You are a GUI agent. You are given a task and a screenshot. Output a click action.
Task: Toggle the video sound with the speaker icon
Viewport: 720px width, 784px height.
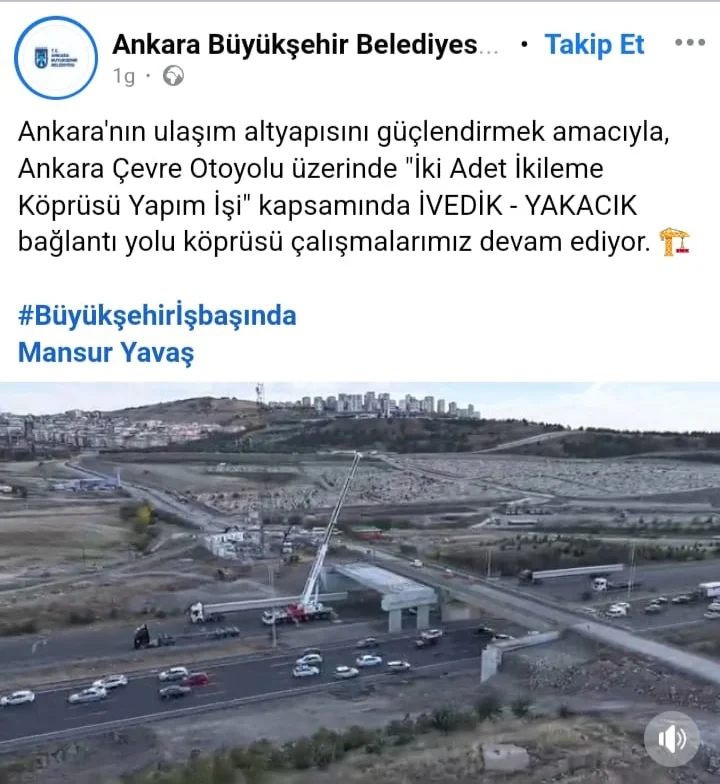[x=671, y=739]
